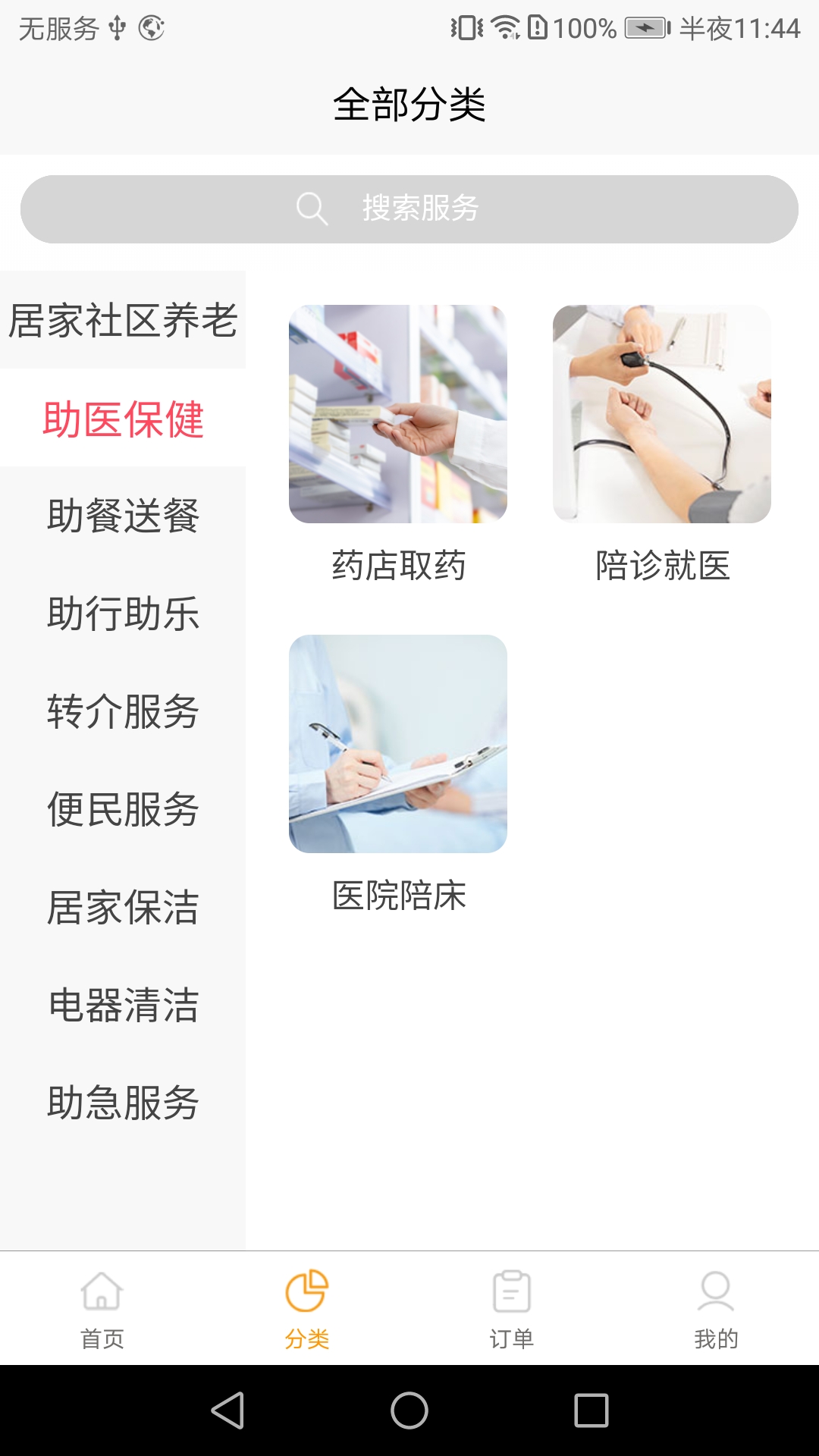Switch to the 转介服务 category

123,711
